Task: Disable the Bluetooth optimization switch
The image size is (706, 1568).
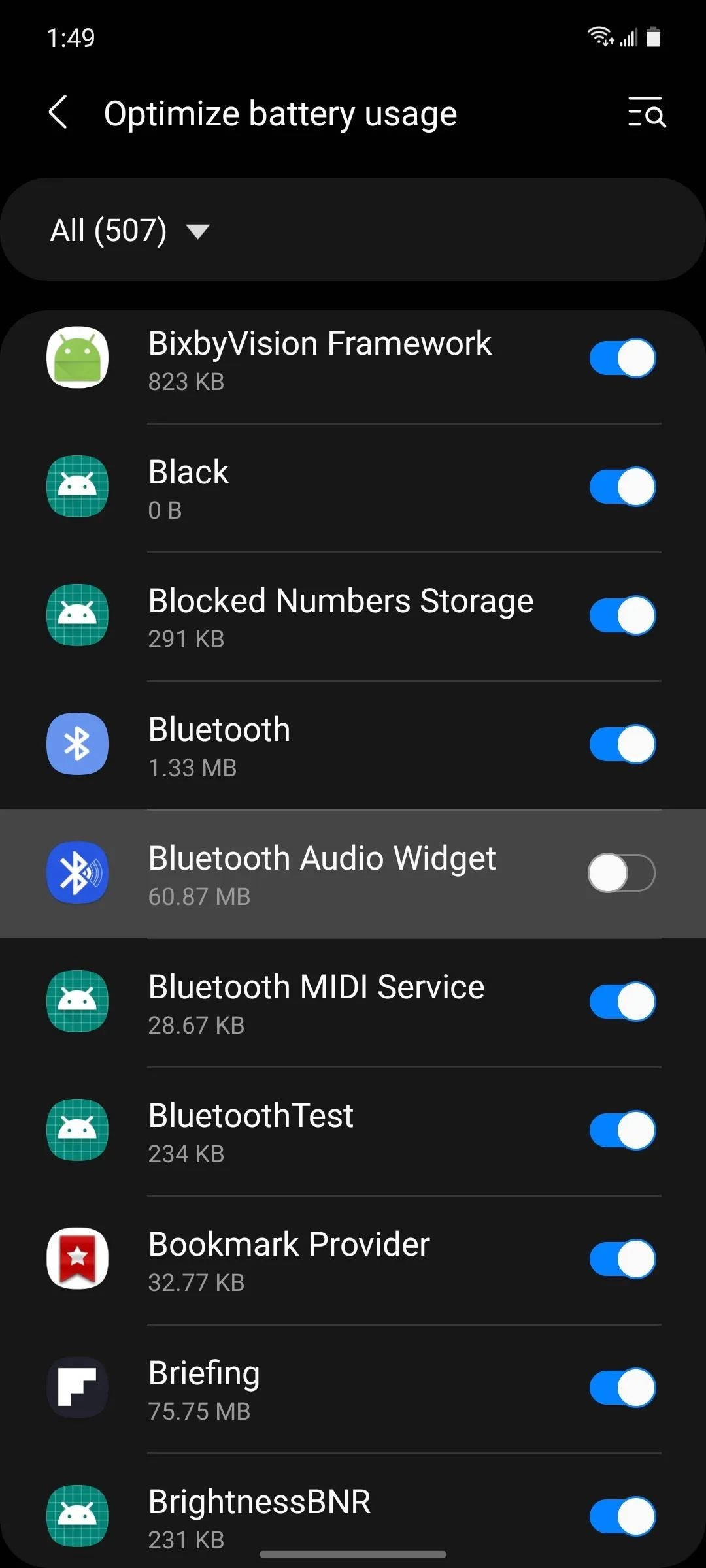Action: [x=622, y=744]
